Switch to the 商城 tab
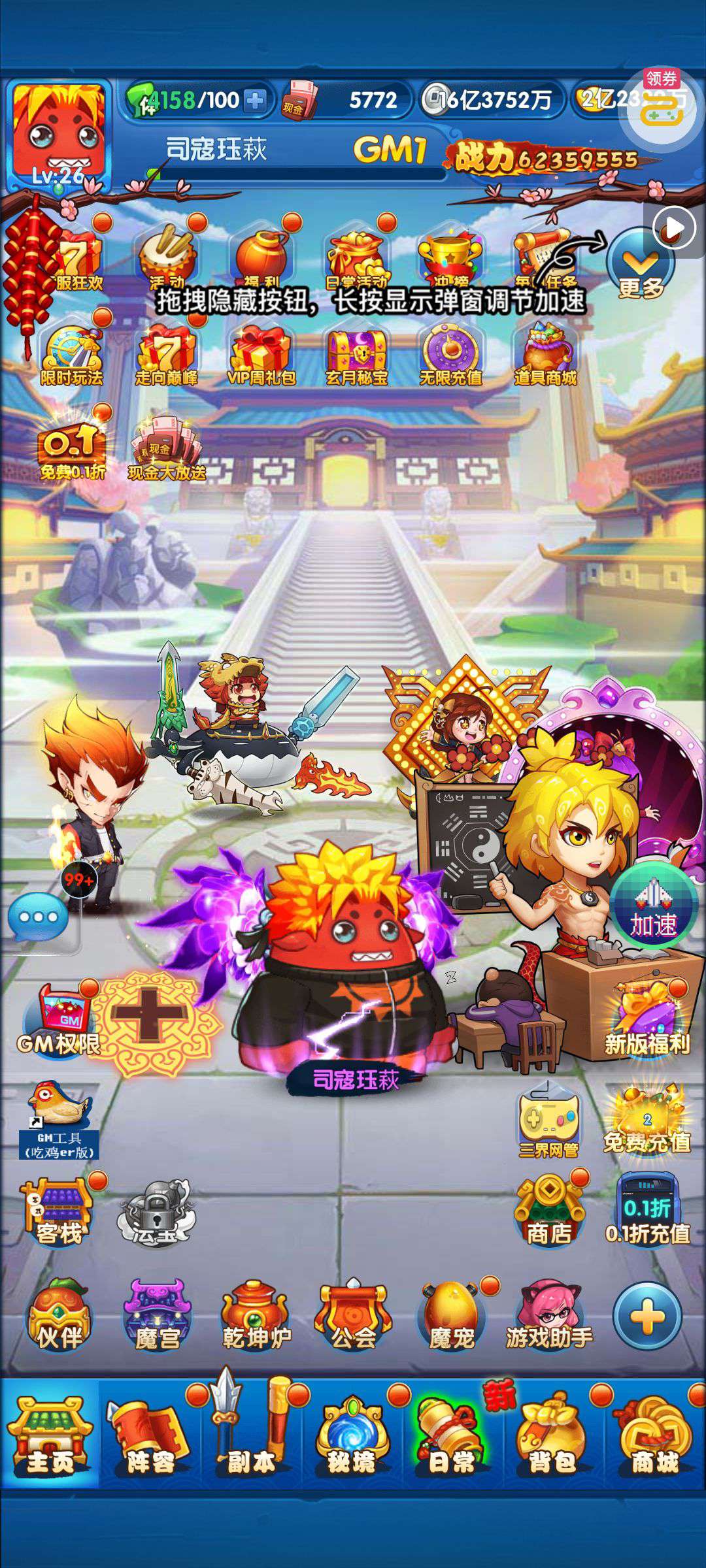The width and height of the screenshot is (706, 1568). [654, 1437]
